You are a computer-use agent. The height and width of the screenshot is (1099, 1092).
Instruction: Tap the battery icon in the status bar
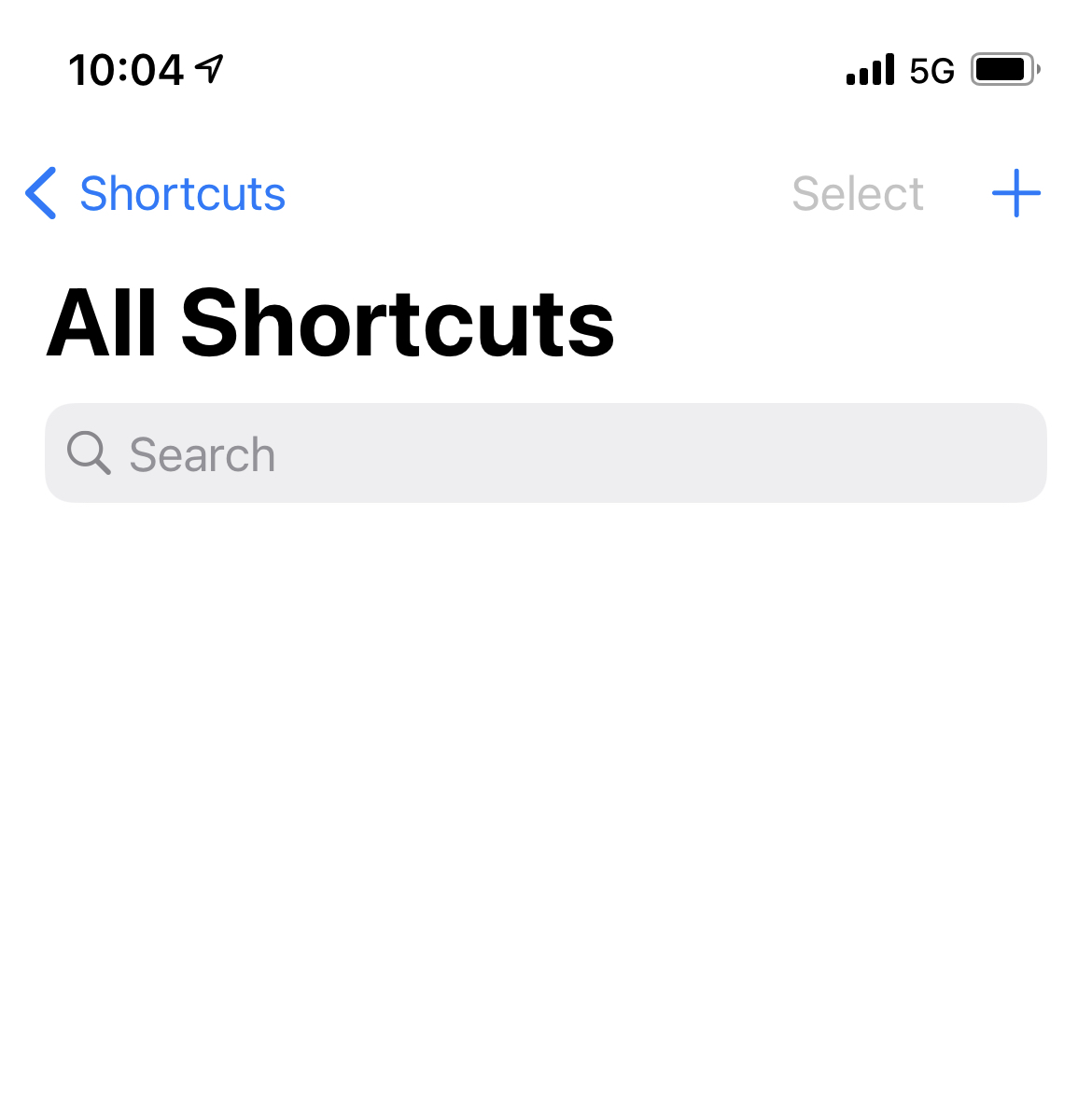(x=1003, y=69)
